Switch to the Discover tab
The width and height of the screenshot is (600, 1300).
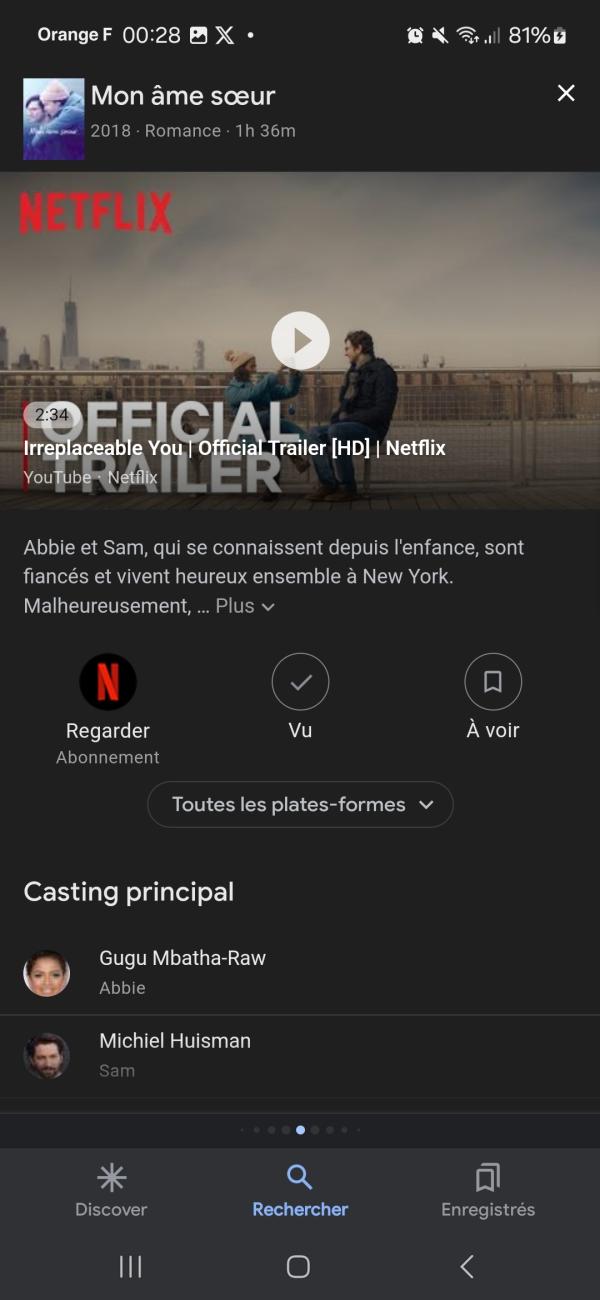[111, 1191]
